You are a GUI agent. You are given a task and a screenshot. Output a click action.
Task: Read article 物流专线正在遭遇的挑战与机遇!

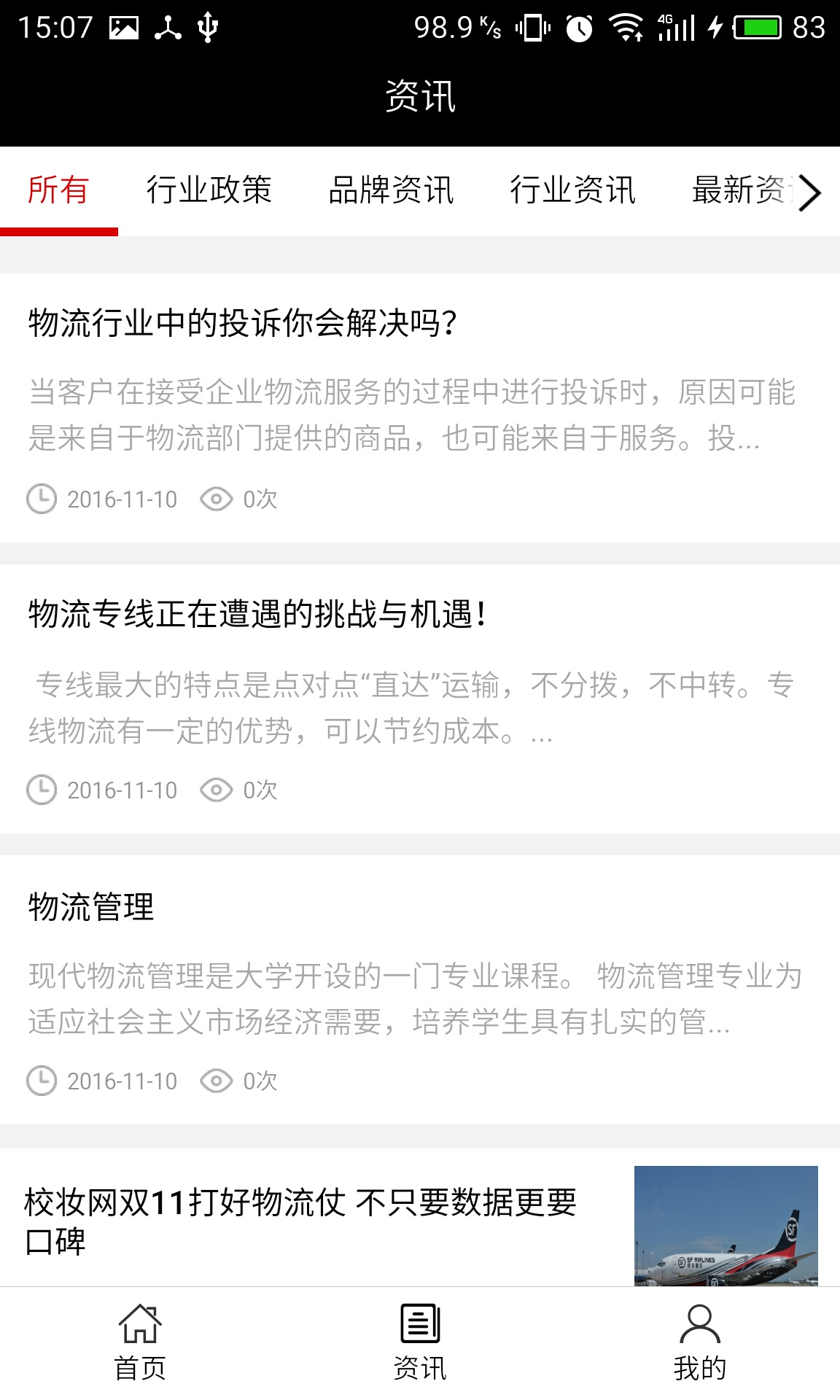(x=257, y=614)
